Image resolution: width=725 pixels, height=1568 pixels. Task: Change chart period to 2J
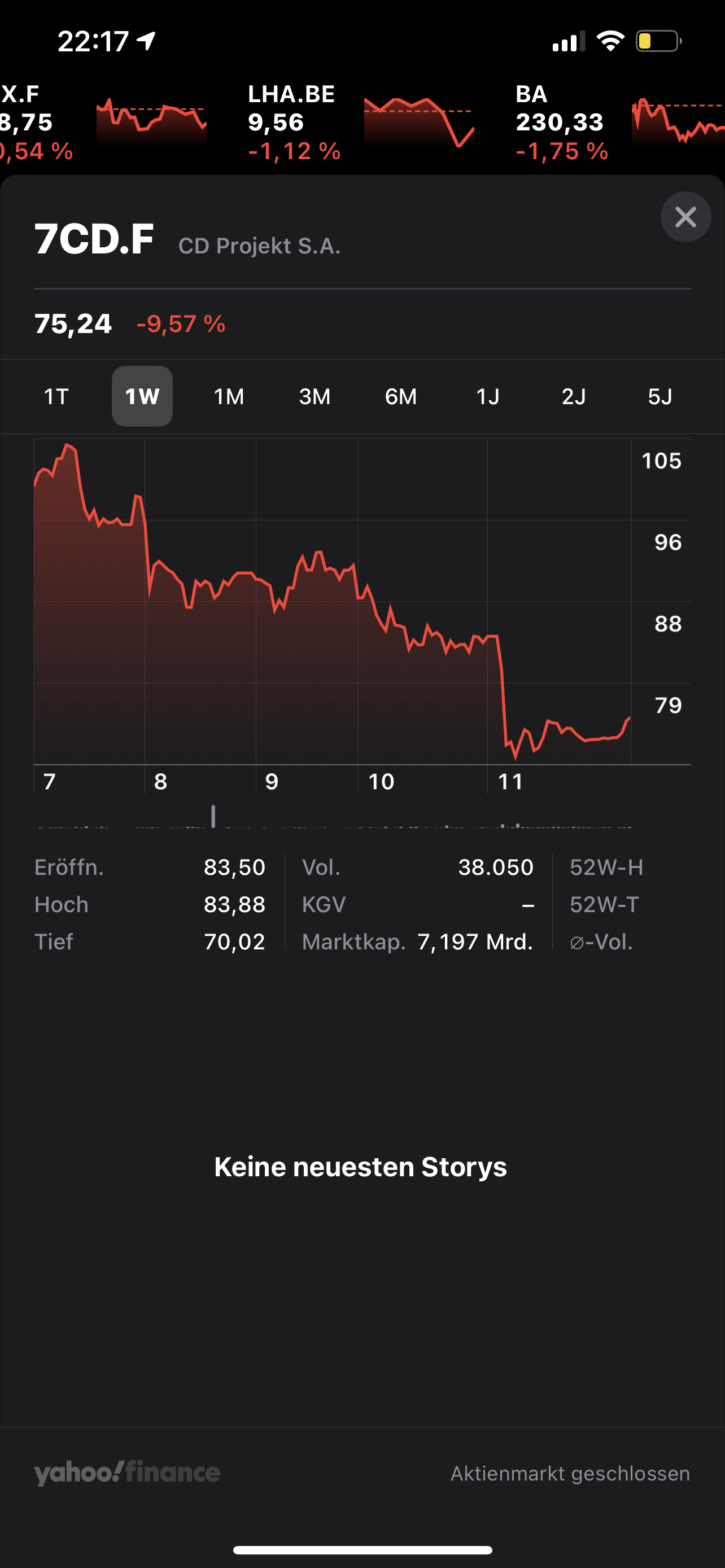pos(574,397)
